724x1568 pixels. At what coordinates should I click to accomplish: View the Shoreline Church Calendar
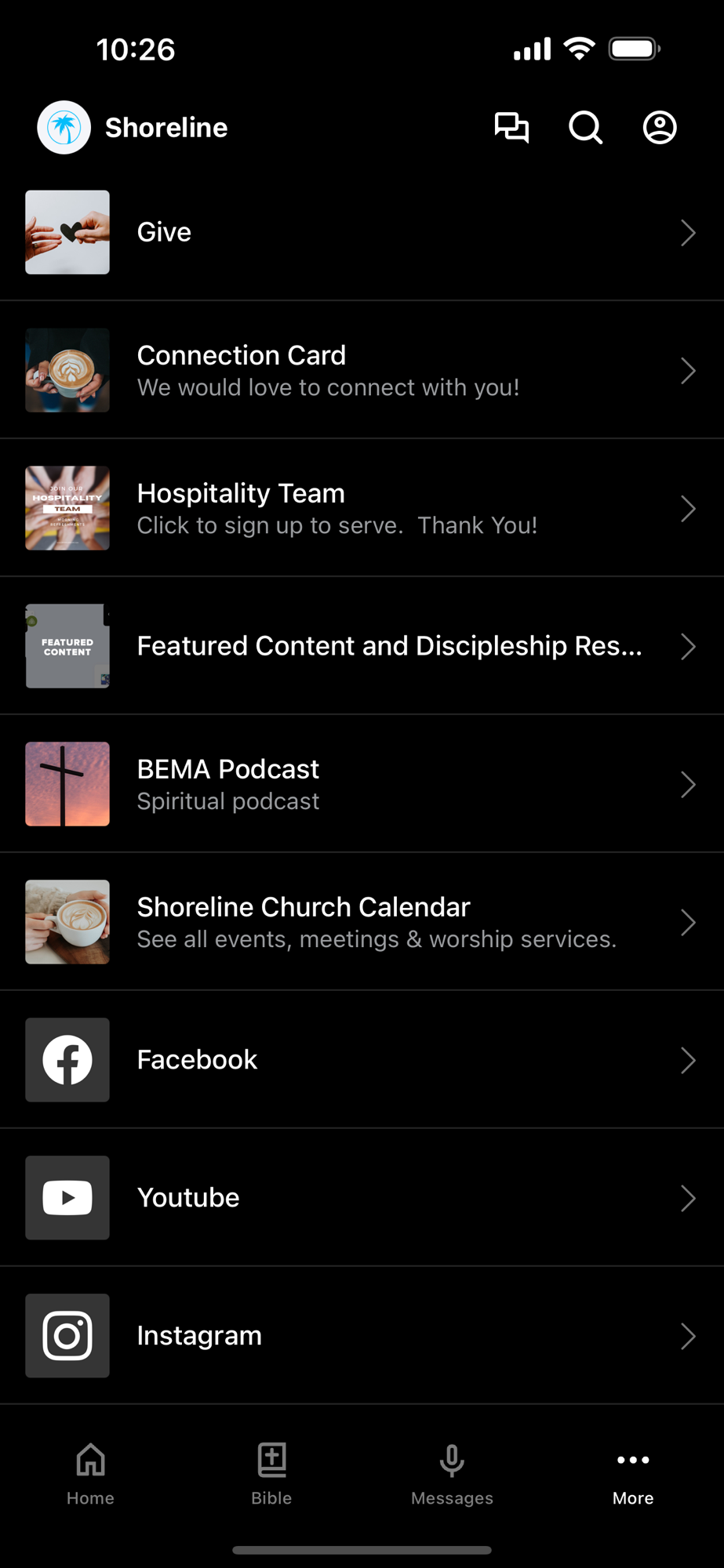[x=361, y=922]
